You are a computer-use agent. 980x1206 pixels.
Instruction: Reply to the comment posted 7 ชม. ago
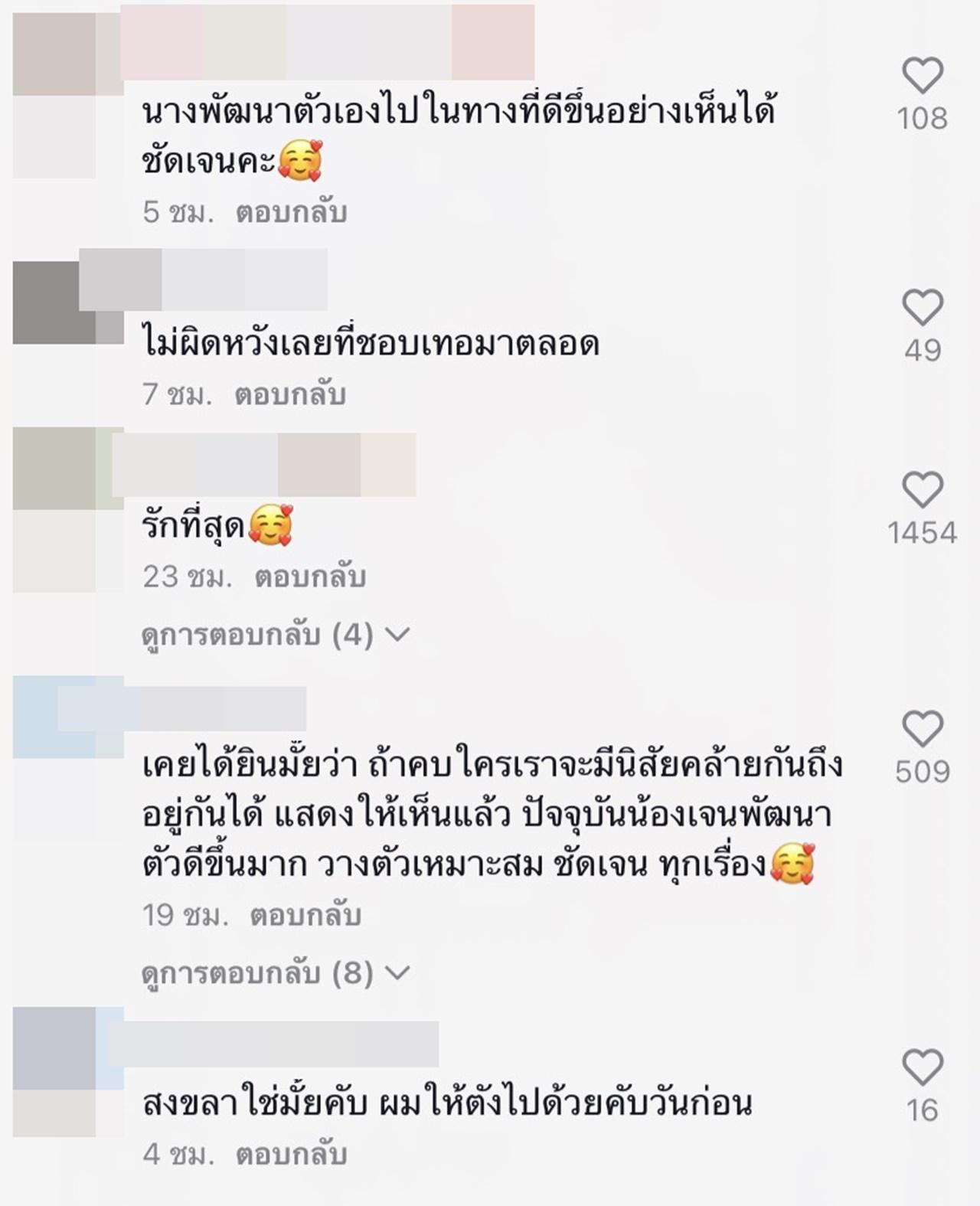(x=290, y=395)
